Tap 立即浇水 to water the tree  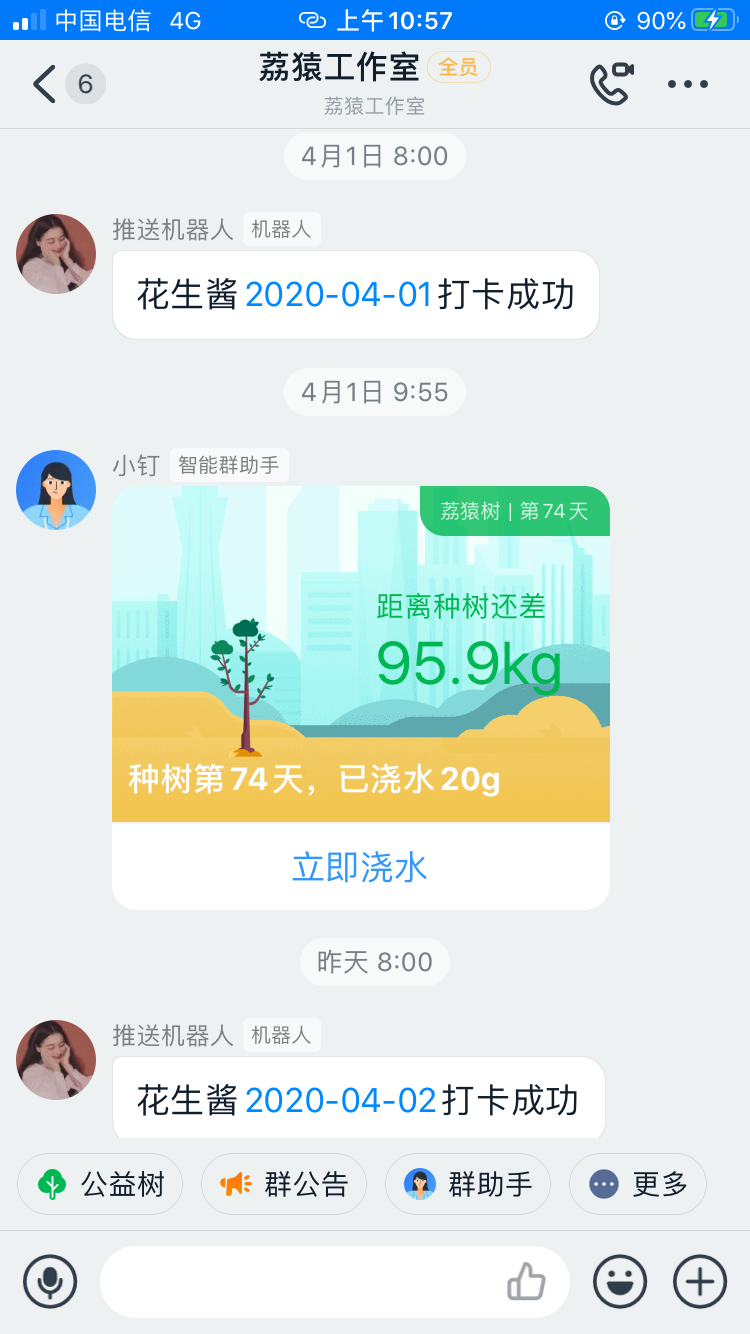[x=360, y=867]
